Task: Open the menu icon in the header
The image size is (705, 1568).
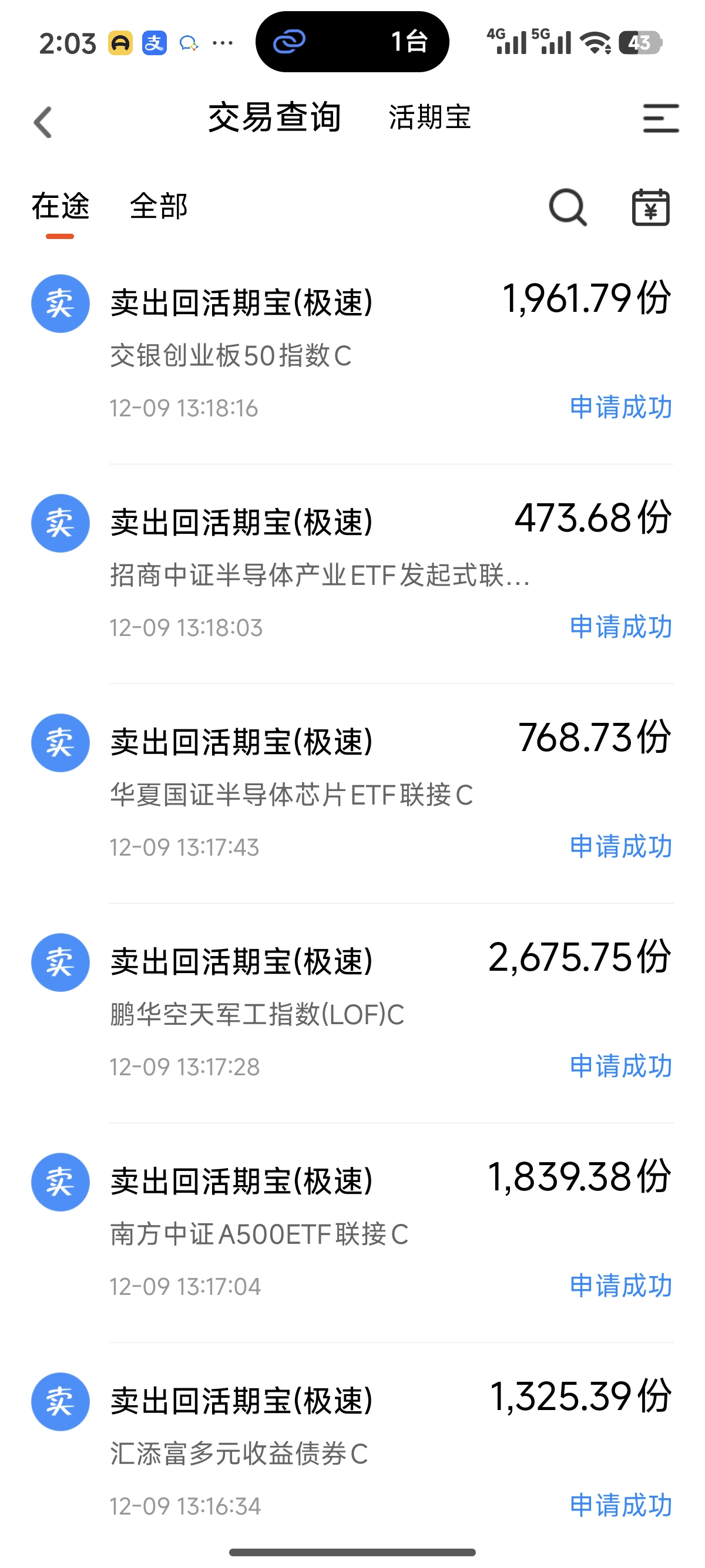Action: click(x=660, y=118)
